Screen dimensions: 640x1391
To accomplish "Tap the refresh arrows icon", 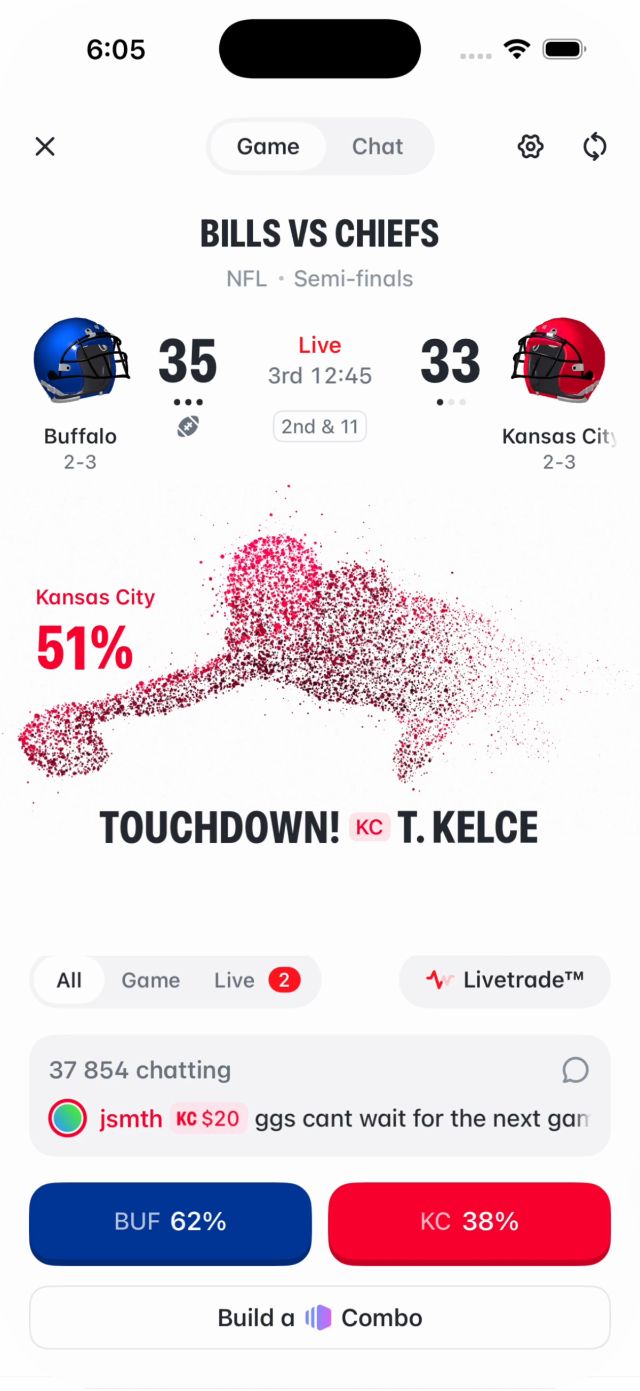I will (x=595, y=147).
